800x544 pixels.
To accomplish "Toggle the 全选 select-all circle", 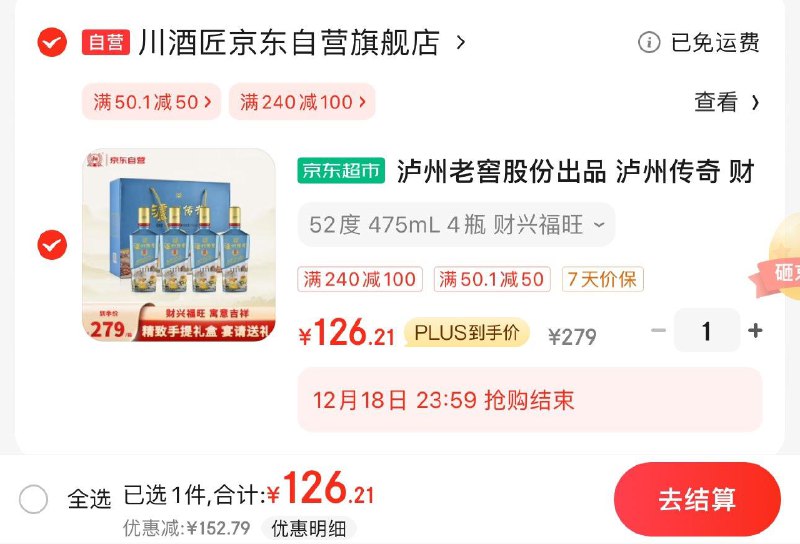I will (x=34, y=499).
